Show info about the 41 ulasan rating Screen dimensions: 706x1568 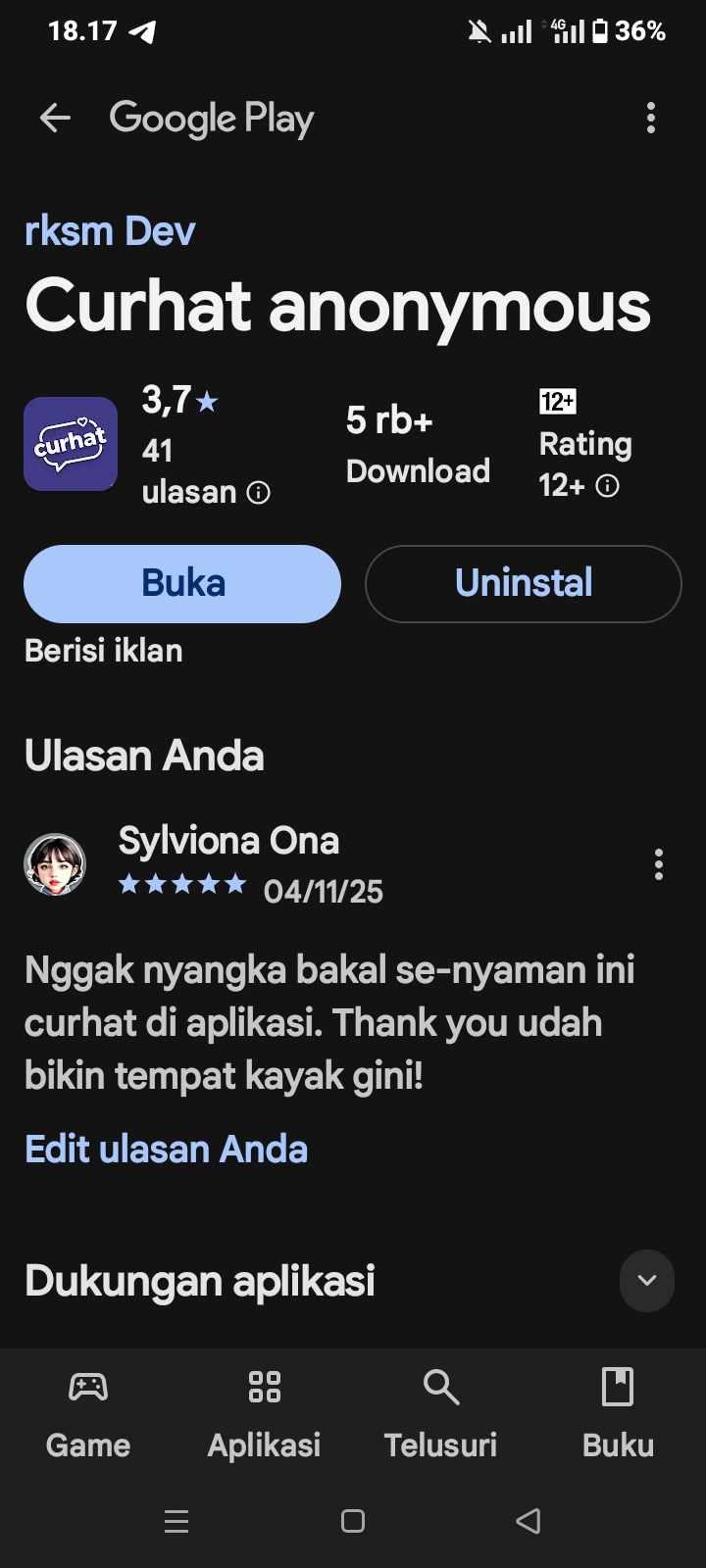(x=258, y=492)
